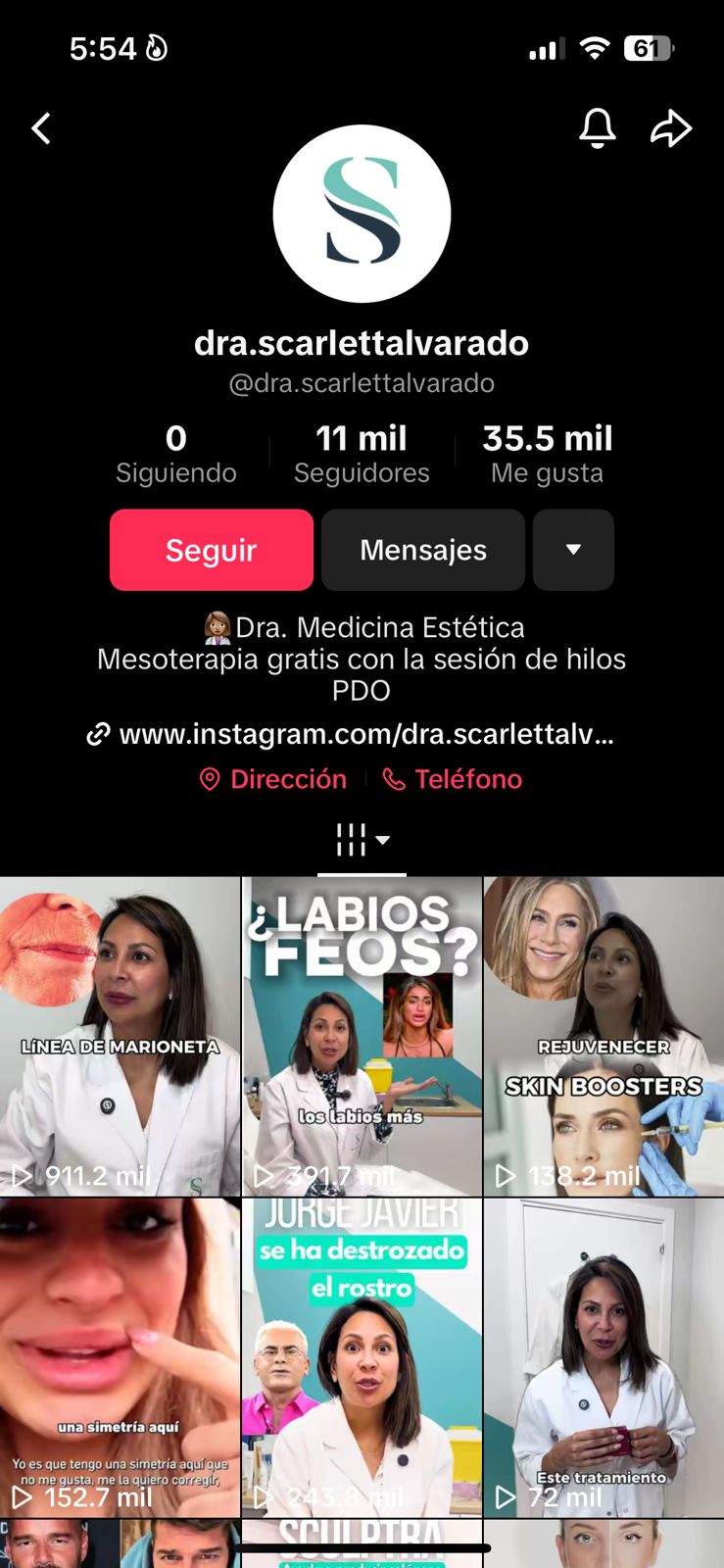Viewport: 724px width, 1568px height.
Task: Open Mensajes to message the doctor
Action: pyautogui.click(x=423, y=550)
